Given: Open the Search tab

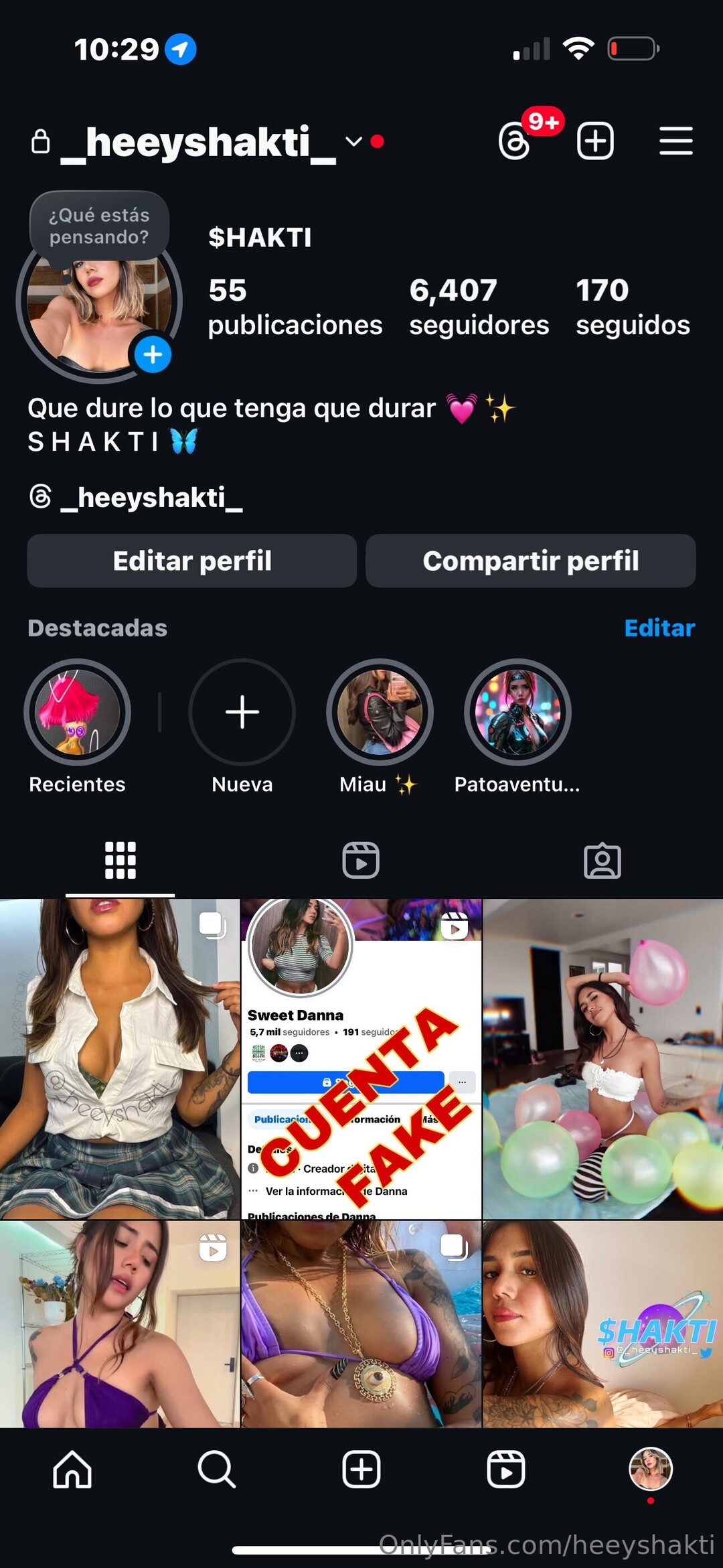Looking at the screenshot, I should point(216,1470).
